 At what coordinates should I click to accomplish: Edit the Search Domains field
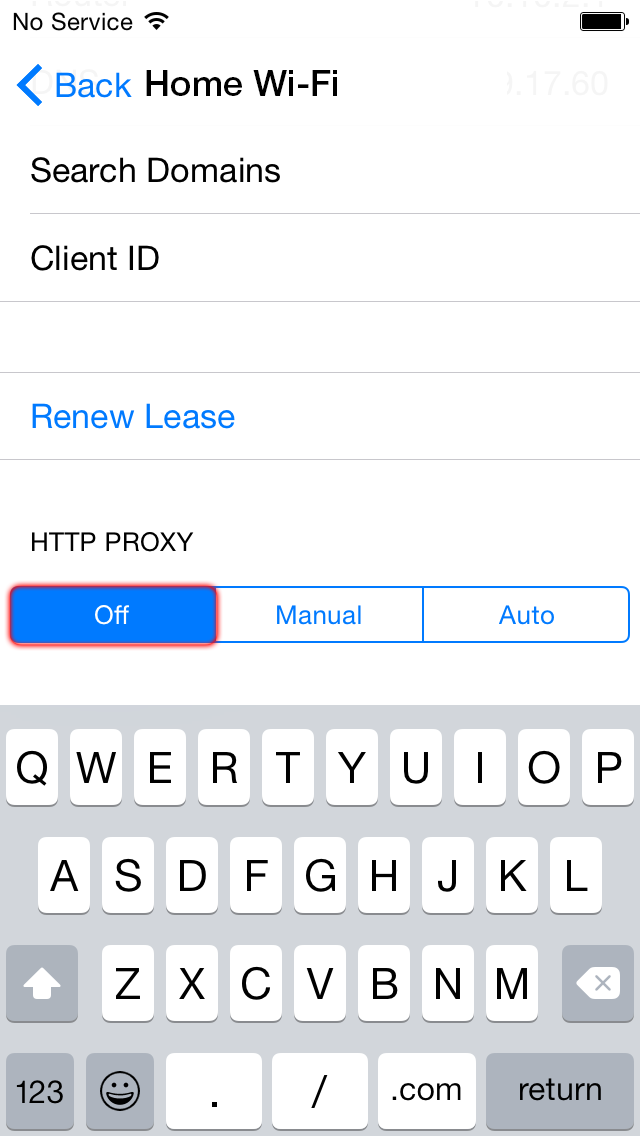point(320,171)
